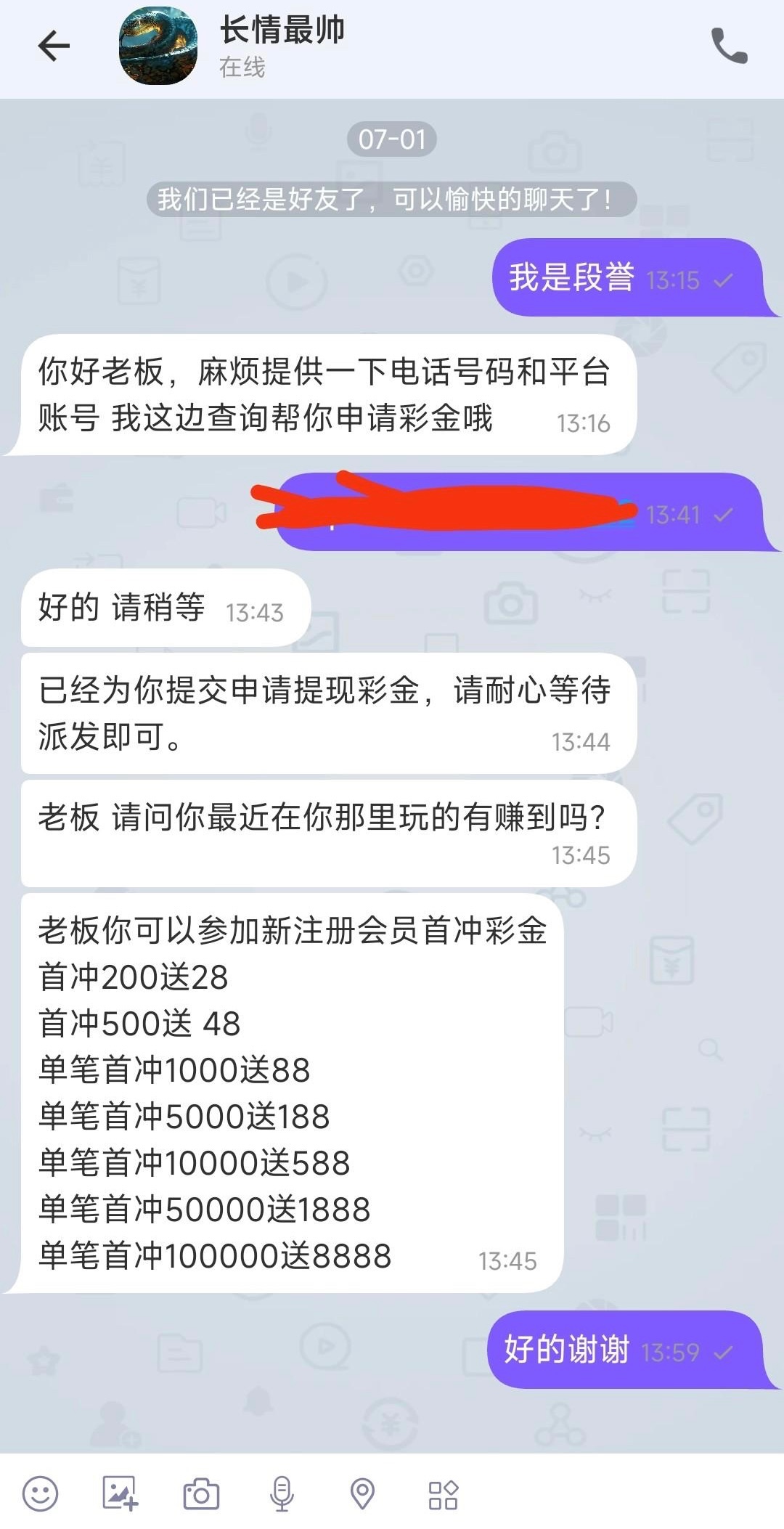Start a voice call with 长情最帅
Image resolution: width=784 pixels, height=1529 pixels.
pyautogui.click(x=729, y=46)
